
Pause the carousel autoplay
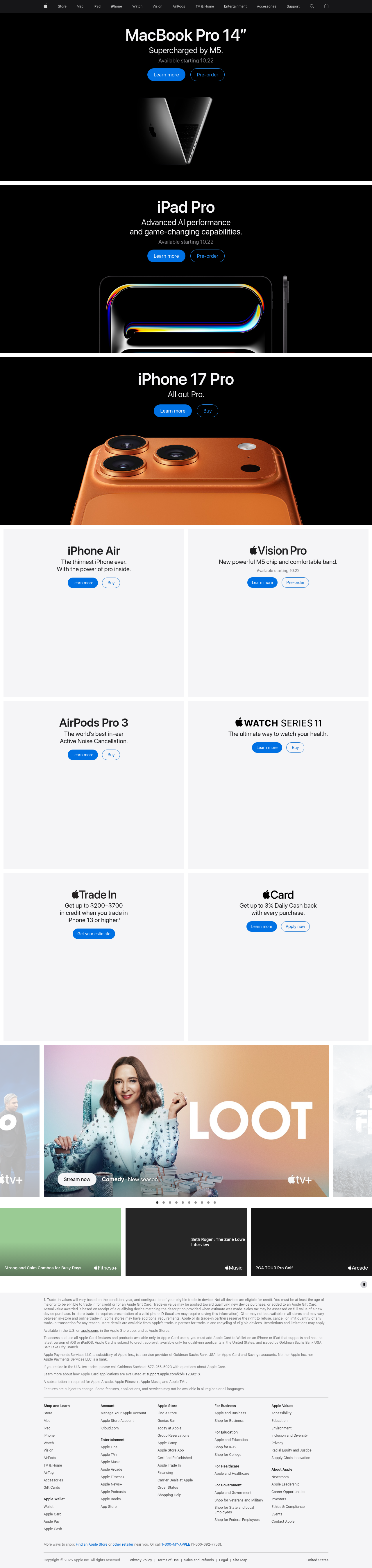(x=364, y=1284)
